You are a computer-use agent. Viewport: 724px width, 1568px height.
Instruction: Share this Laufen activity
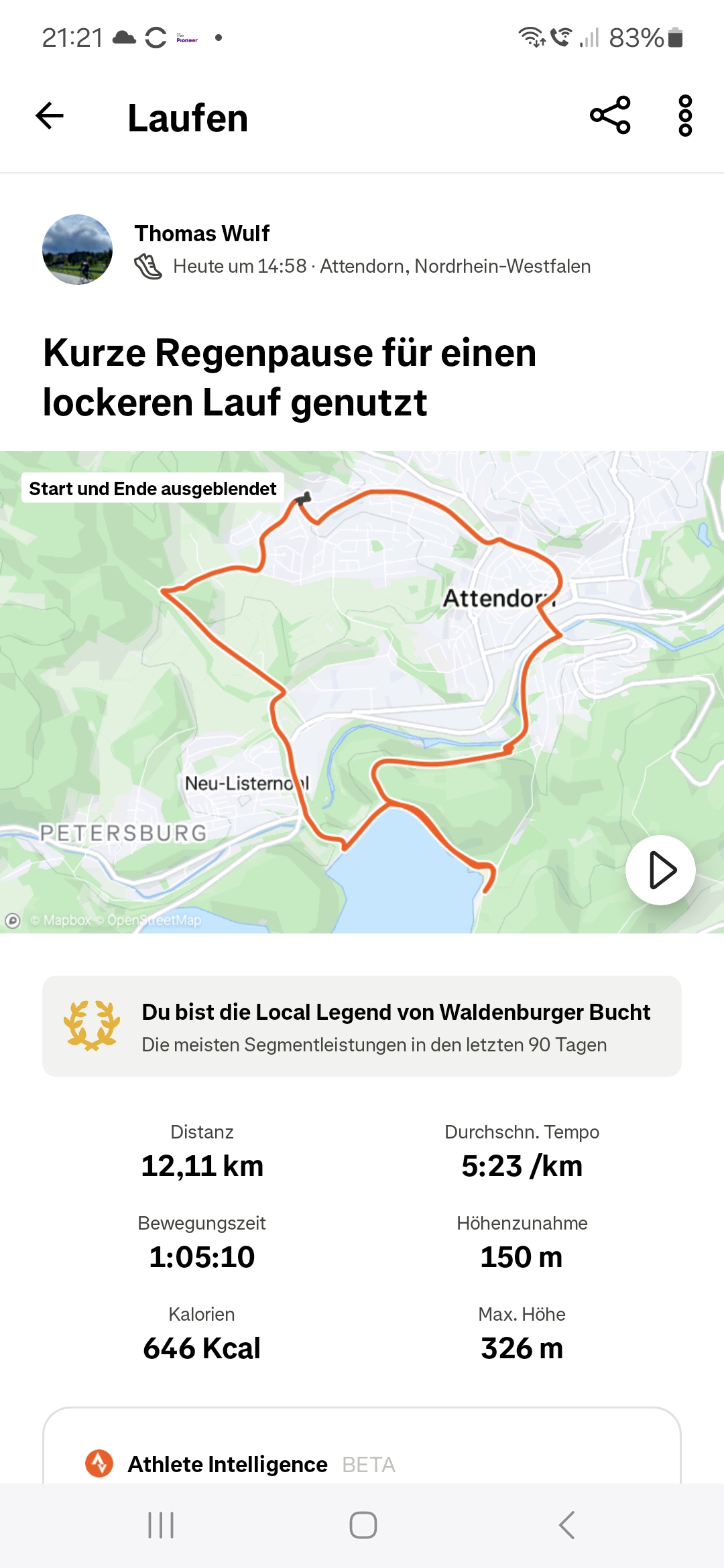610,116
